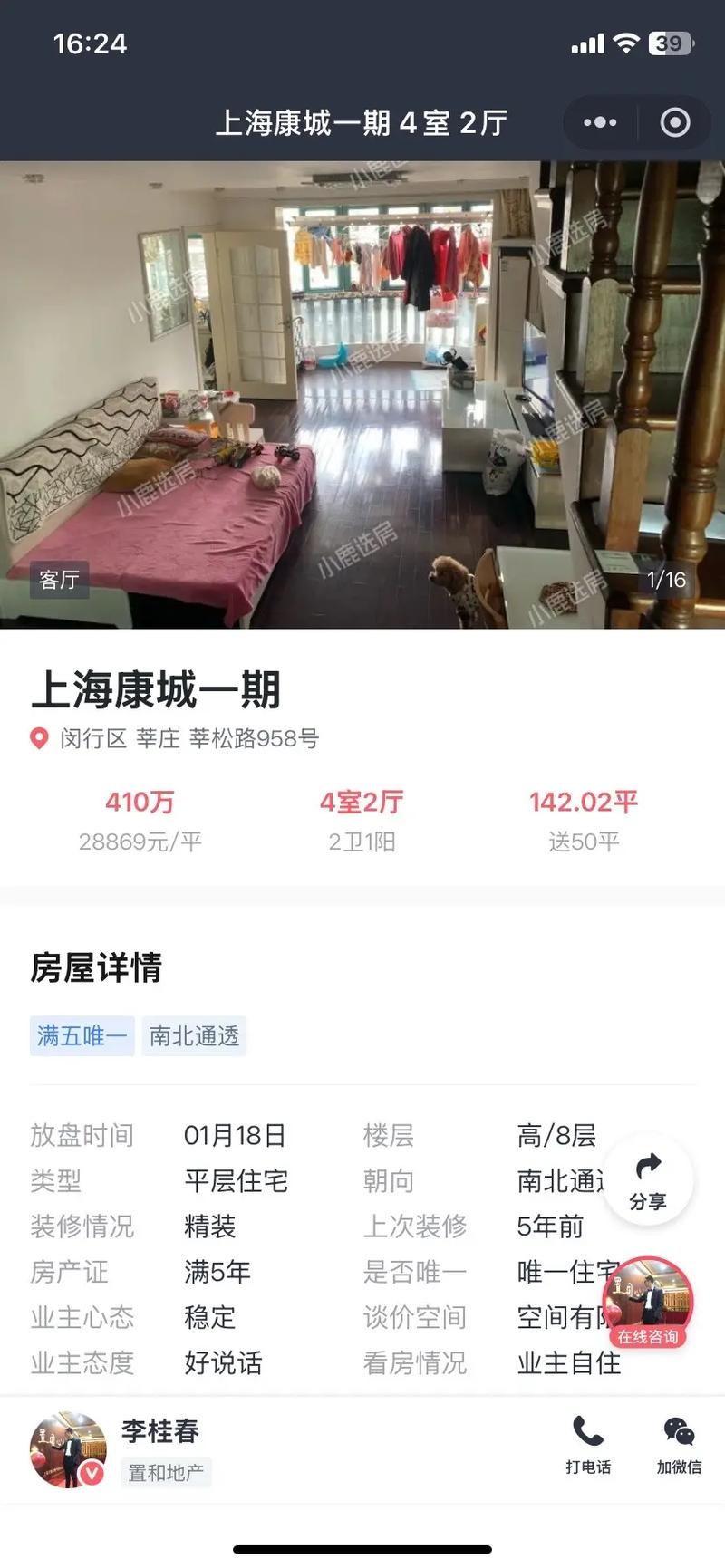725x1568 pixels.
Task: Tap the living room photo to view gallery
Action: [362, 394]
